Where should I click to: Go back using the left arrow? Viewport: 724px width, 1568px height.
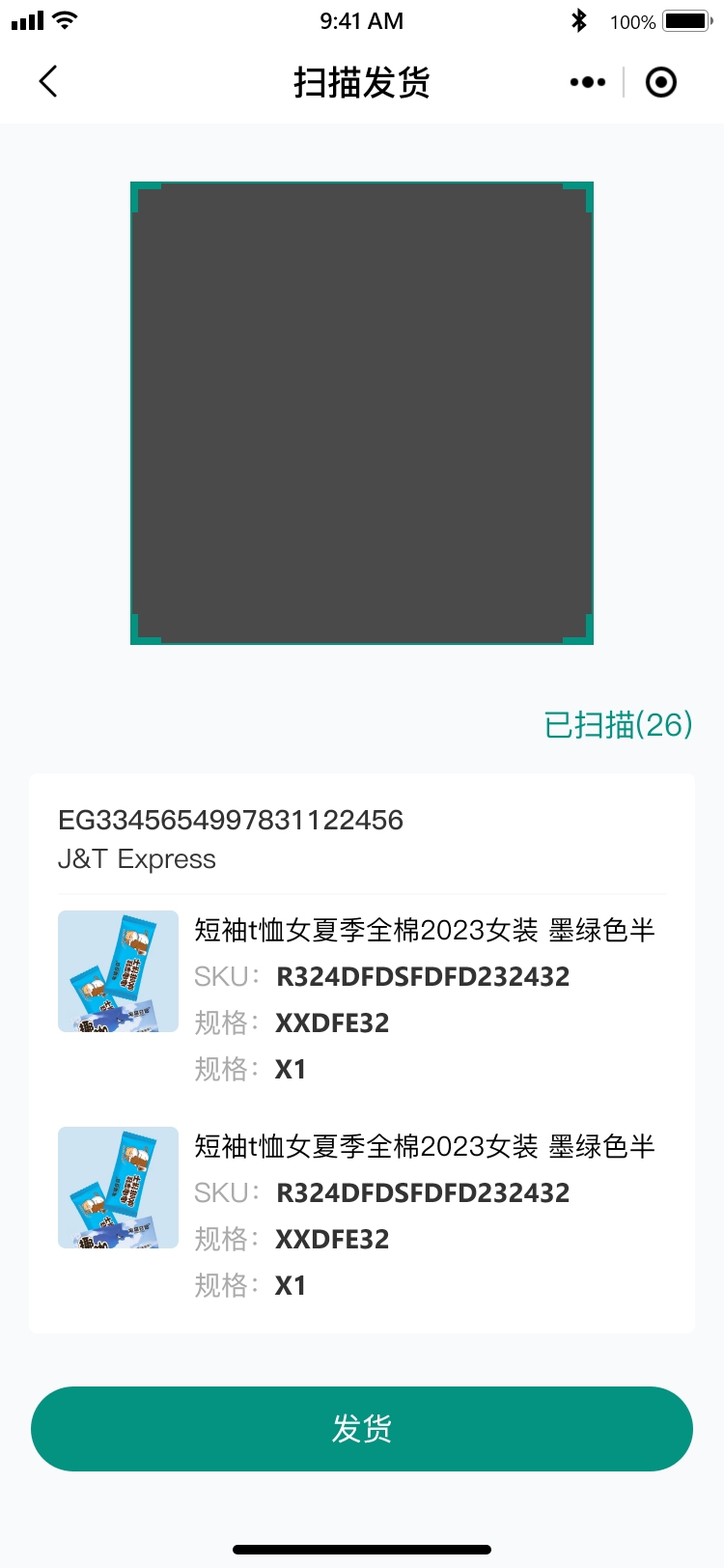(48, 81)
